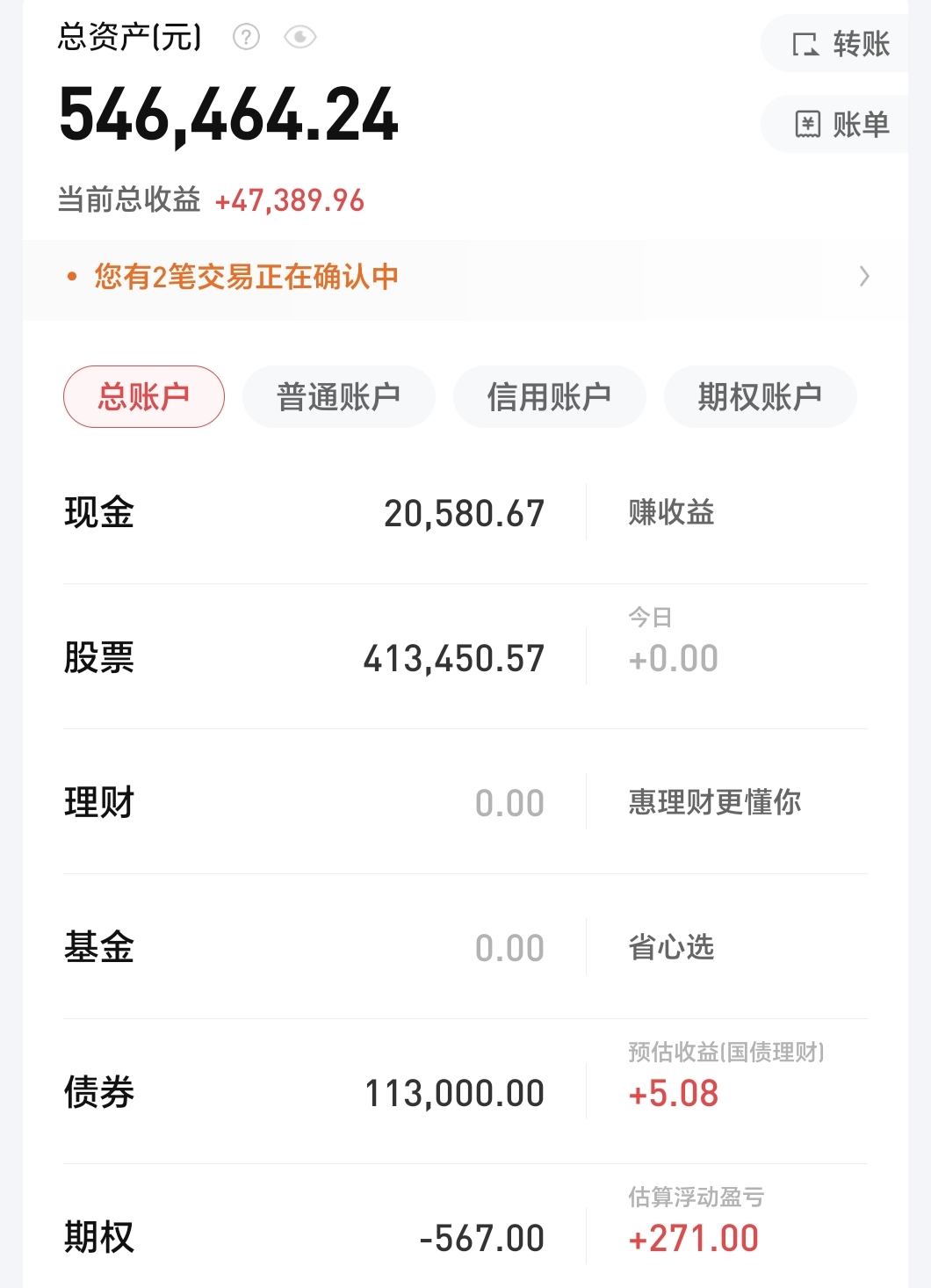Open the 转账 transfer button
The width and height of the screenshot is (931, 1288).
click(x=841, y=44)
